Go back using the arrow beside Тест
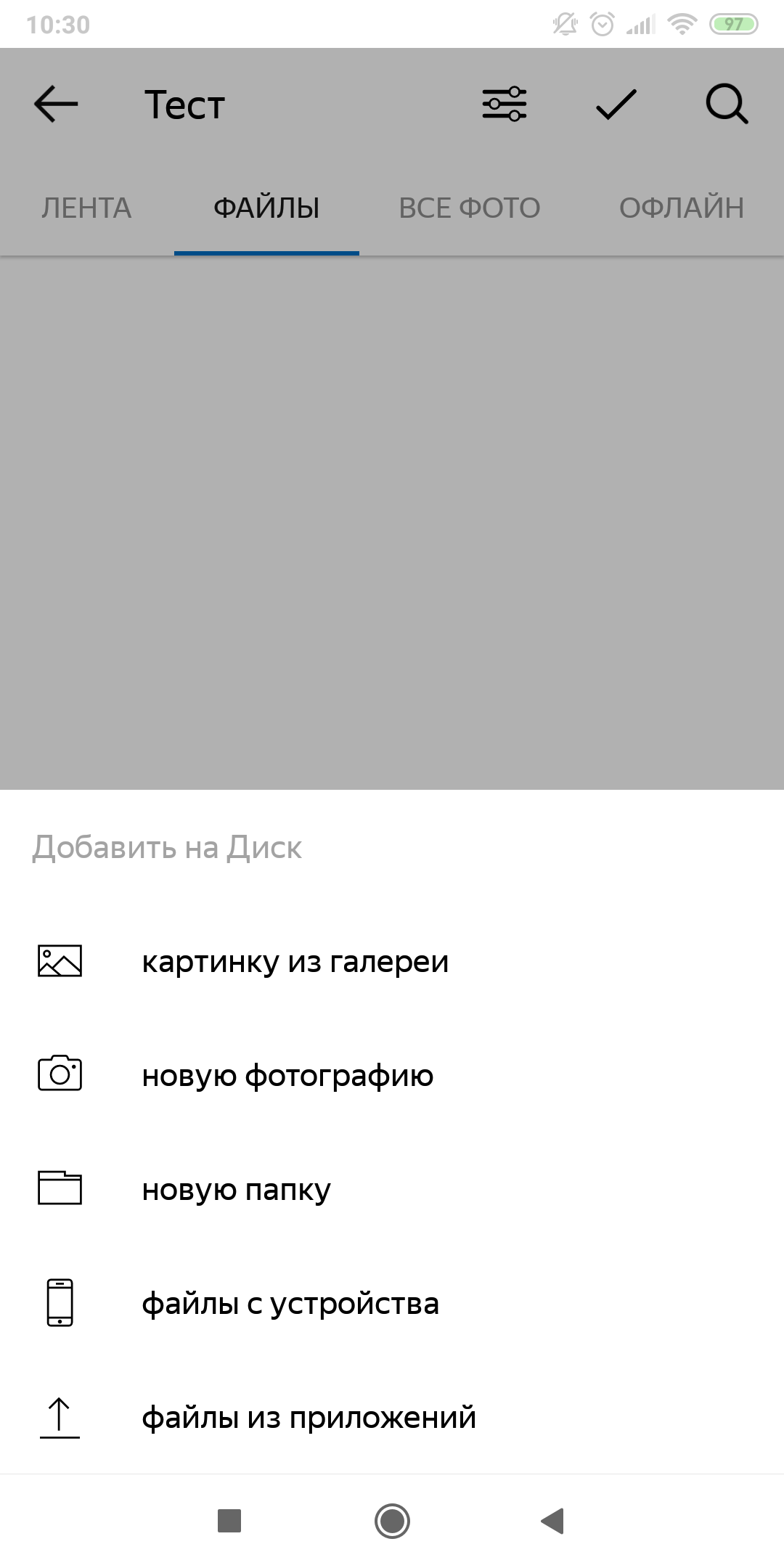Viewport: 784px width, 1568px height. 56,104
